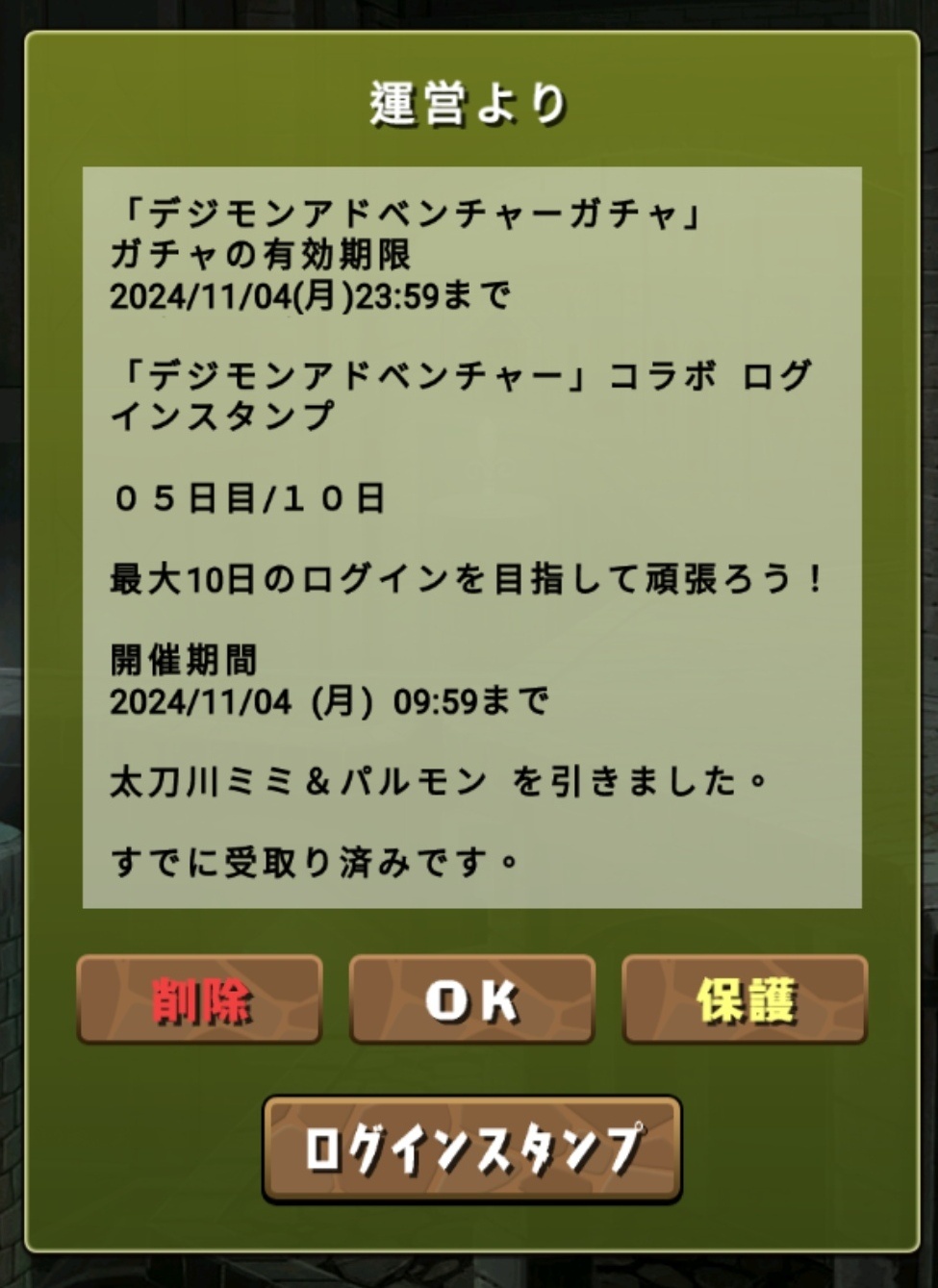This screenshot has height=1288, width=938.
Task: Delete this message with 削除
Action: click(x=199, y=999)
